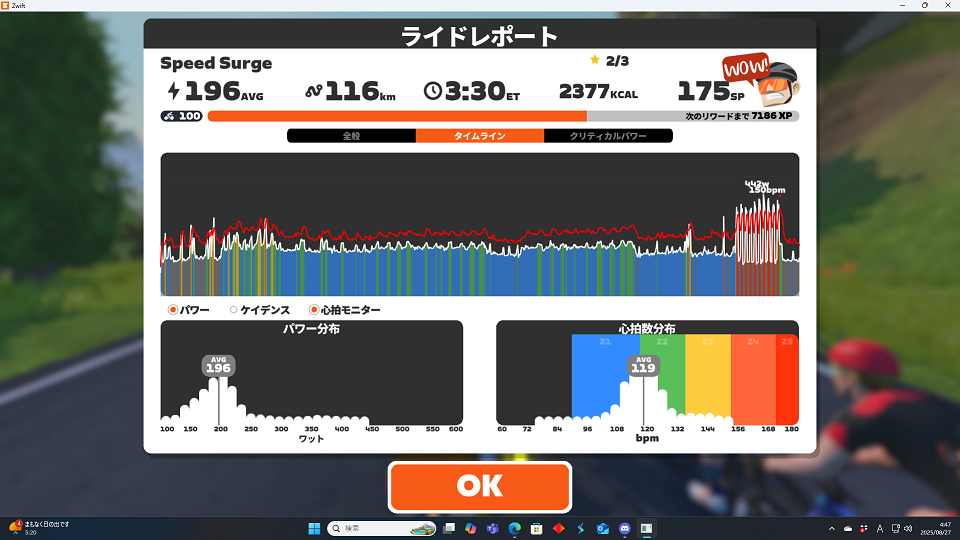Open the クリティカルパワー tab
Screen dimensions: 960x540
pyautogui.click(x=608, y=136)
